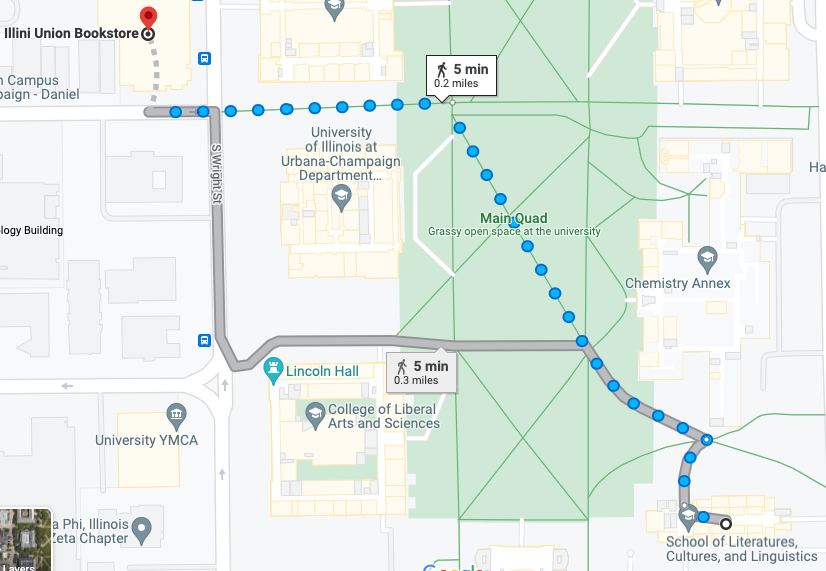Select College of Liberal Arts and Sciences marker
Screen dimensions: 826x571
pyautogui.click(x=314, y=412)
